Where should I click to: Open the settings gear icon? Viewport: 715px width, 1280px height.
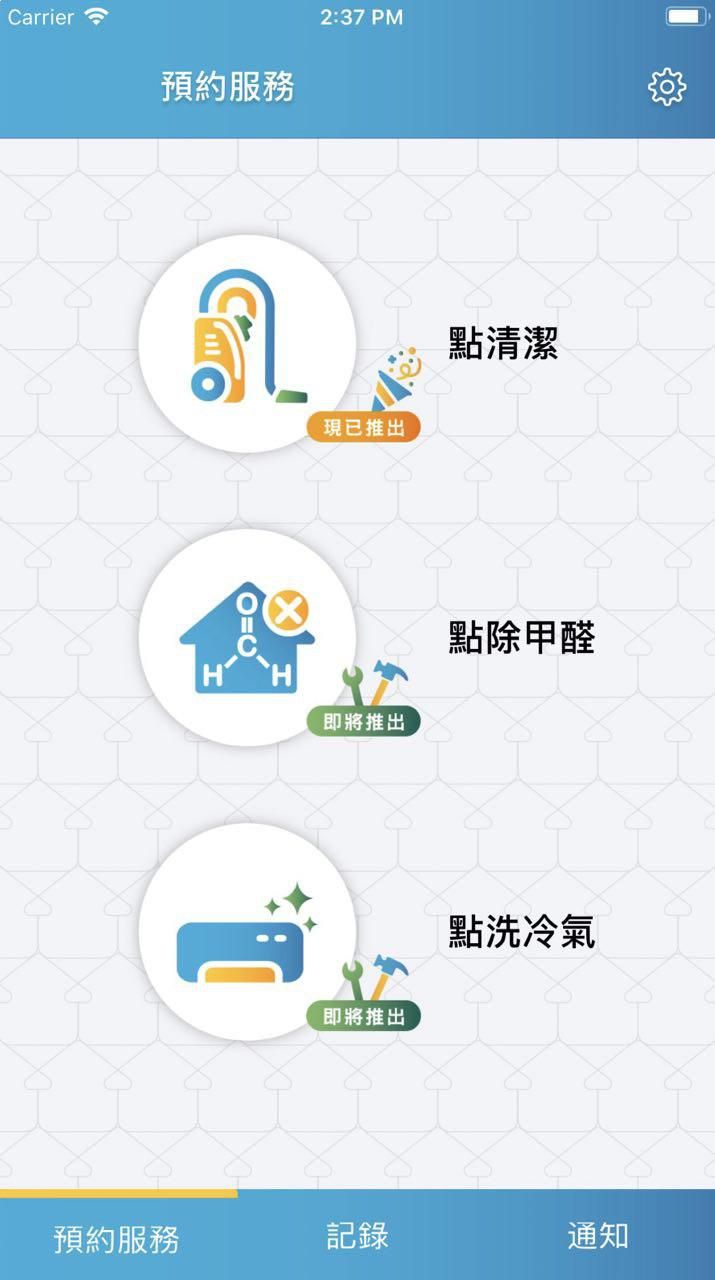pyautogui.click(x=667, y=87)
